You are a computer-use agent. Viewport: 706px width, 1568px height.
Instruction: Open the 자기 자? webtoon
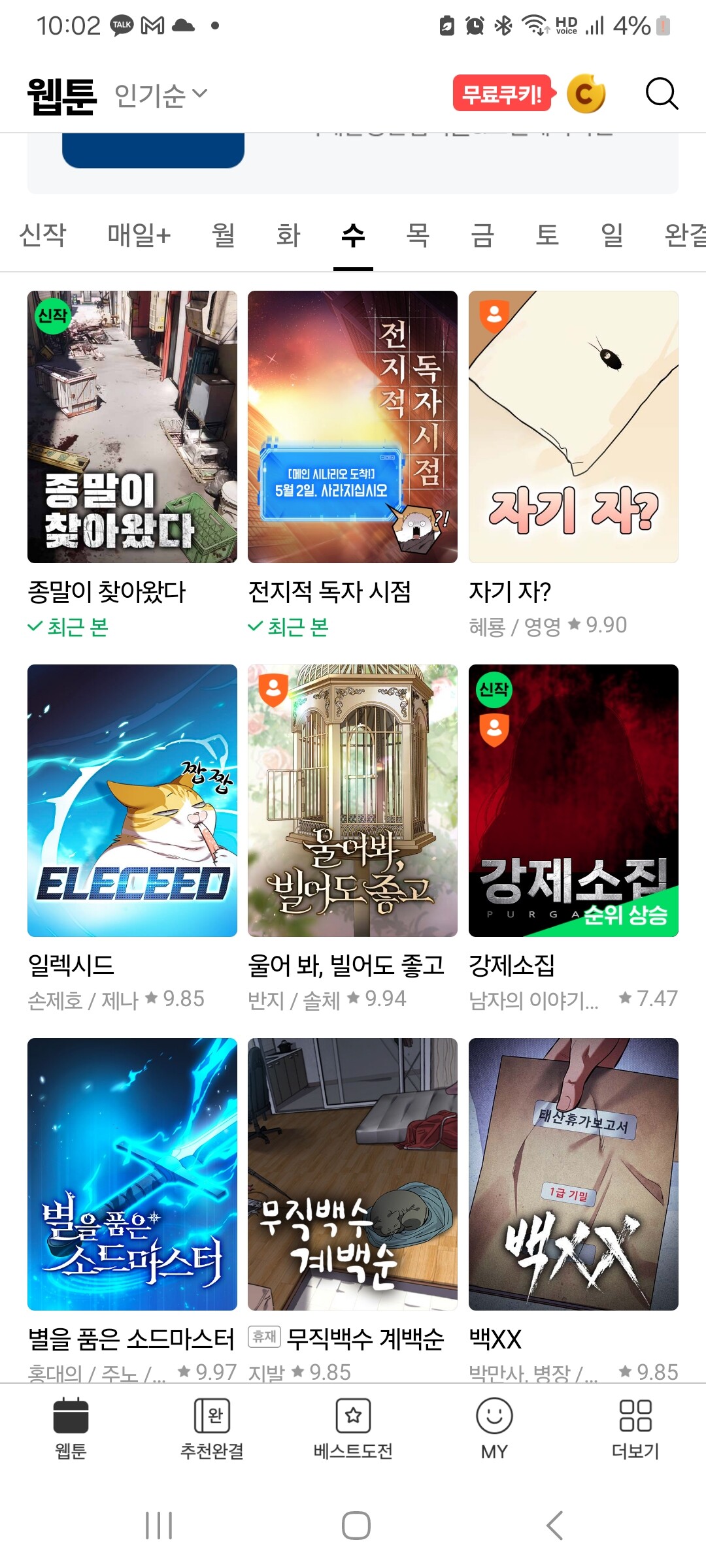click(573, 427)
